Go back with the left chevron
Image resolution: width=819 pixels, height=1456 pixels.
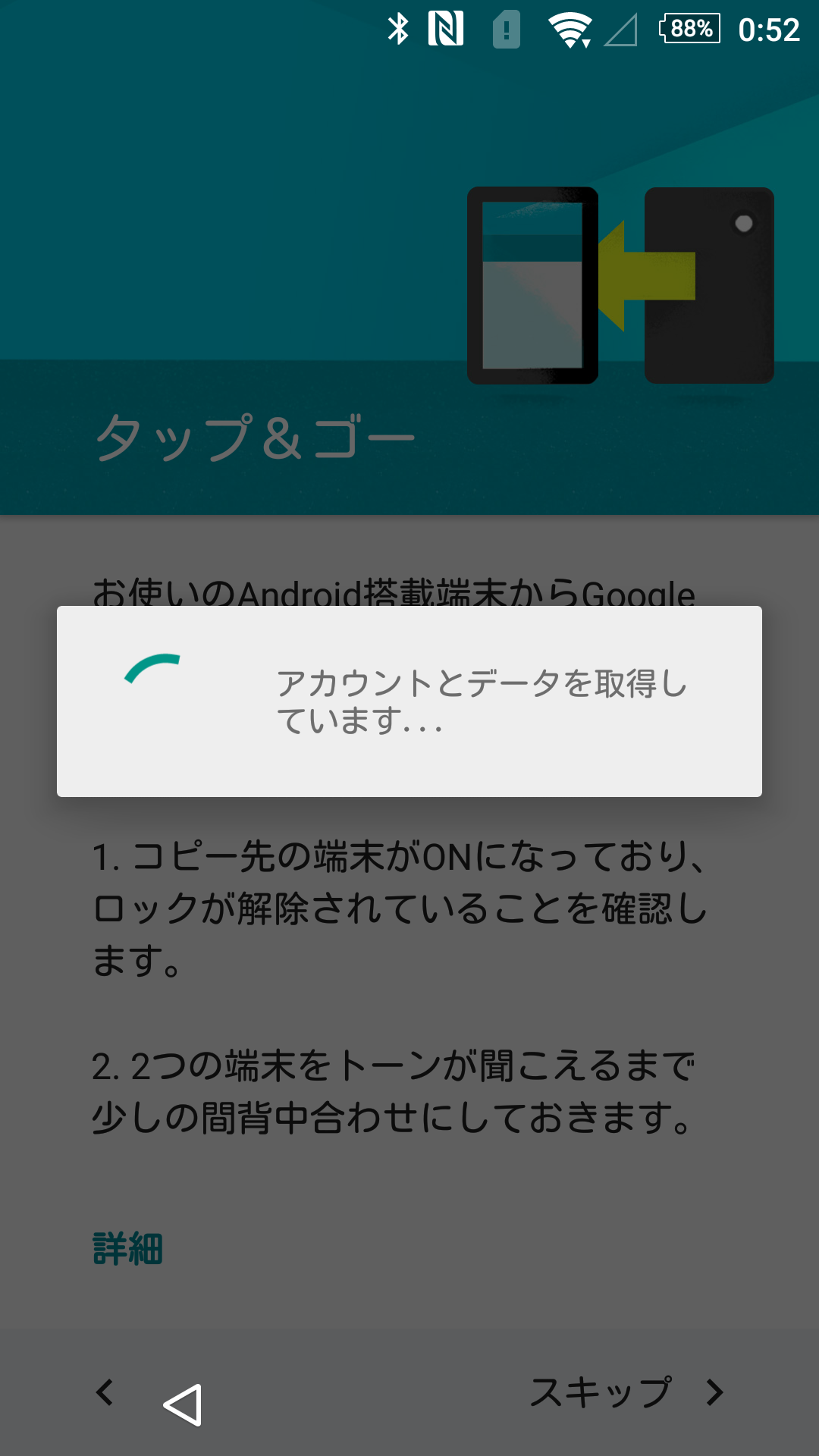pyautogui.click(x=105, y=1392)
